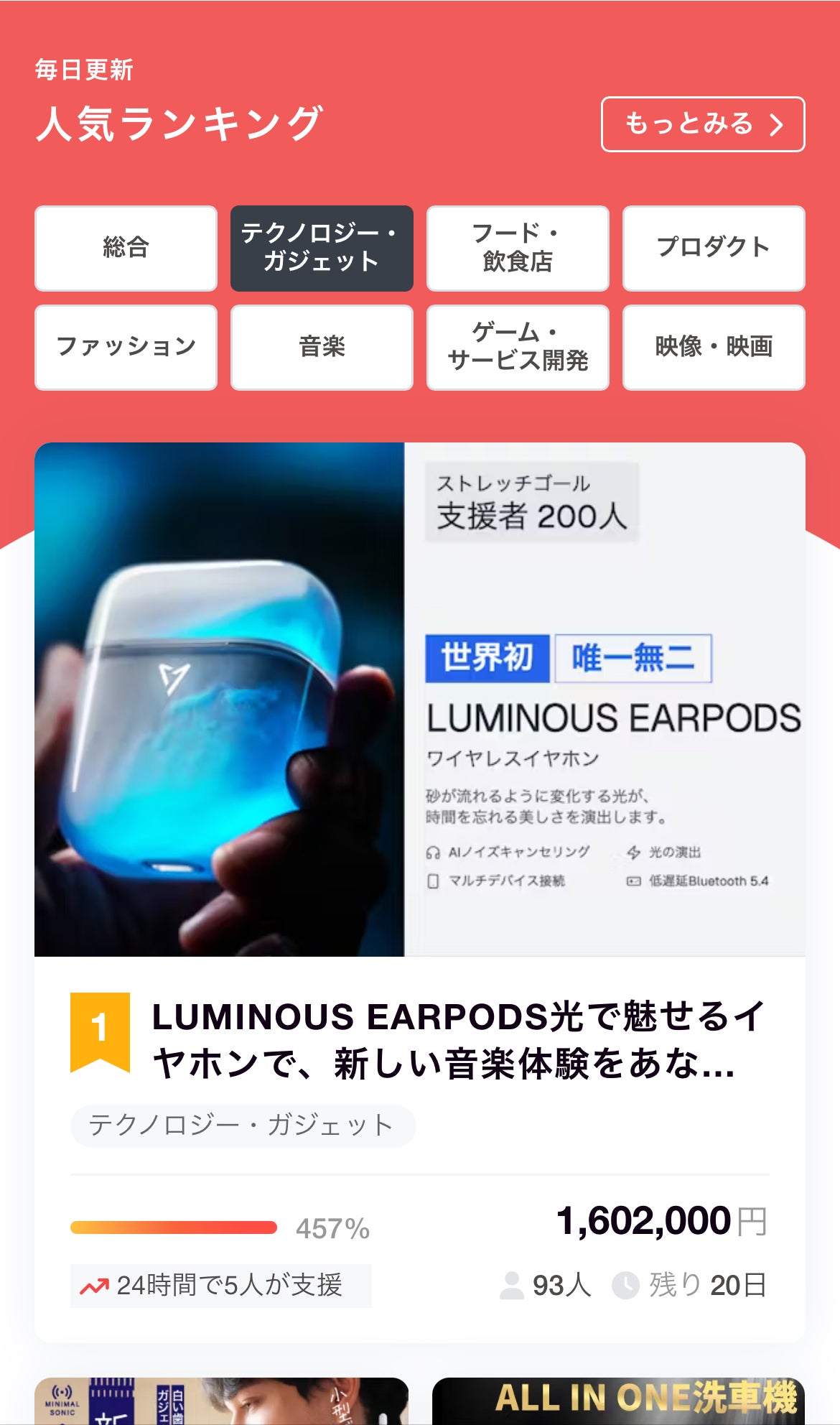840x1425 pixels.
Task: Select the テクノロジー・ガジェット category
Action: (322, 248)
